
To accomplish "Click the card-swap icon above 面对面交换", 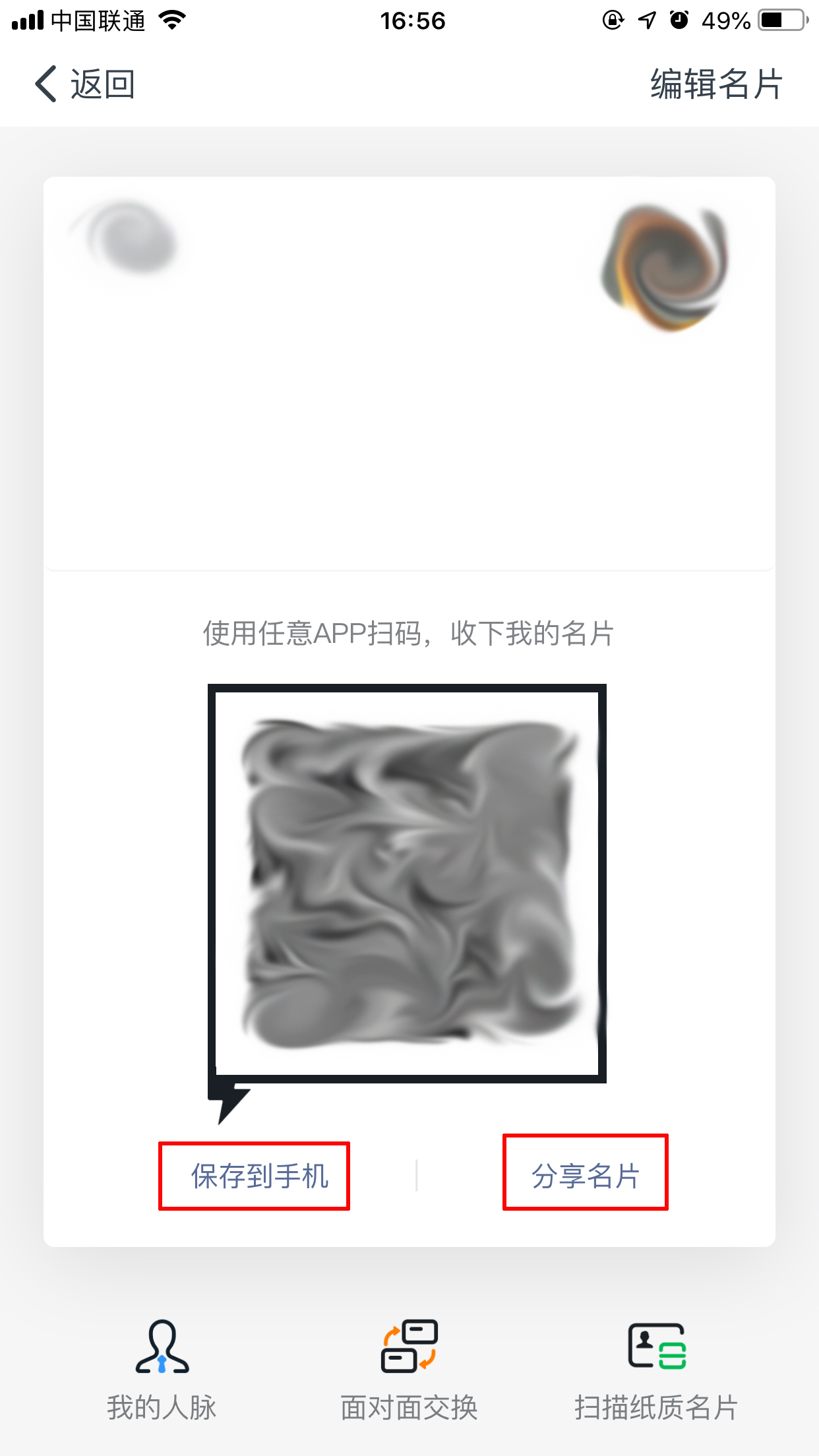I will [x=409, y=1347].
